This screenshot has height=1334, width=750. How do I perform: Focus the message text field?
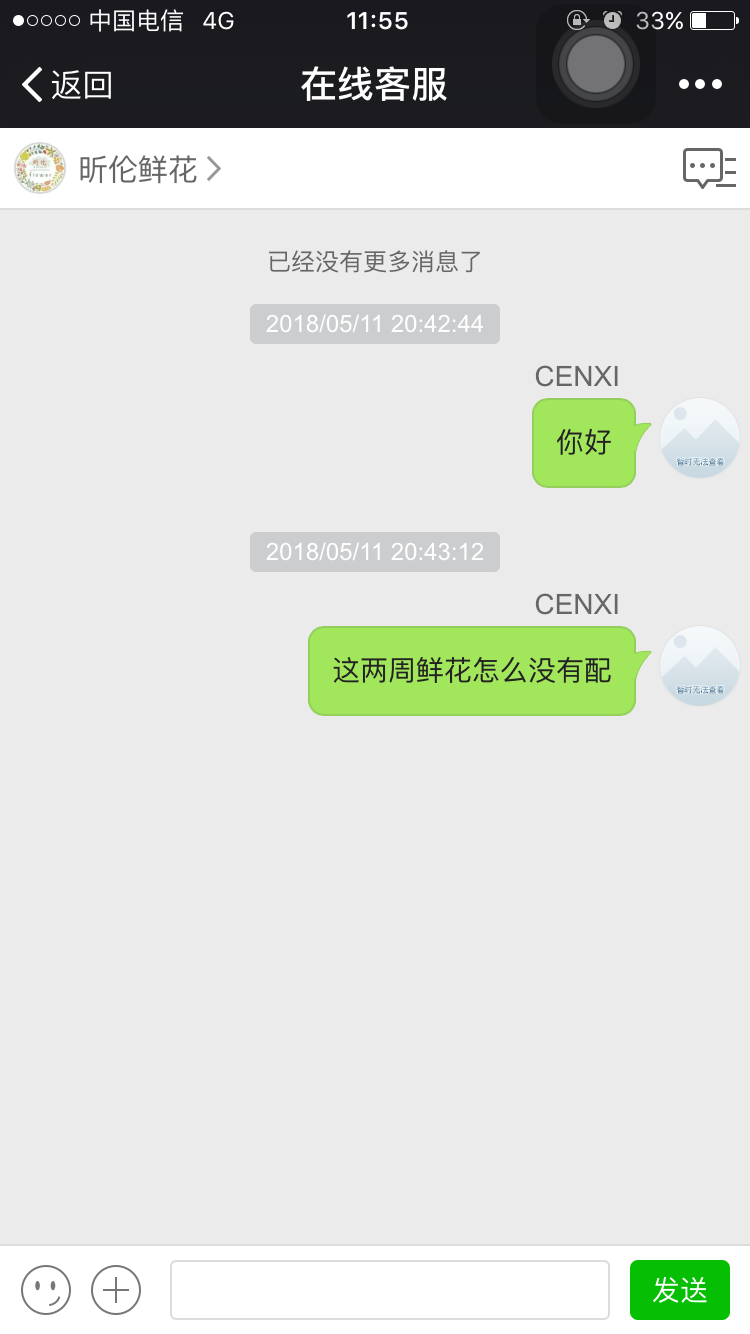(389, 1290)
